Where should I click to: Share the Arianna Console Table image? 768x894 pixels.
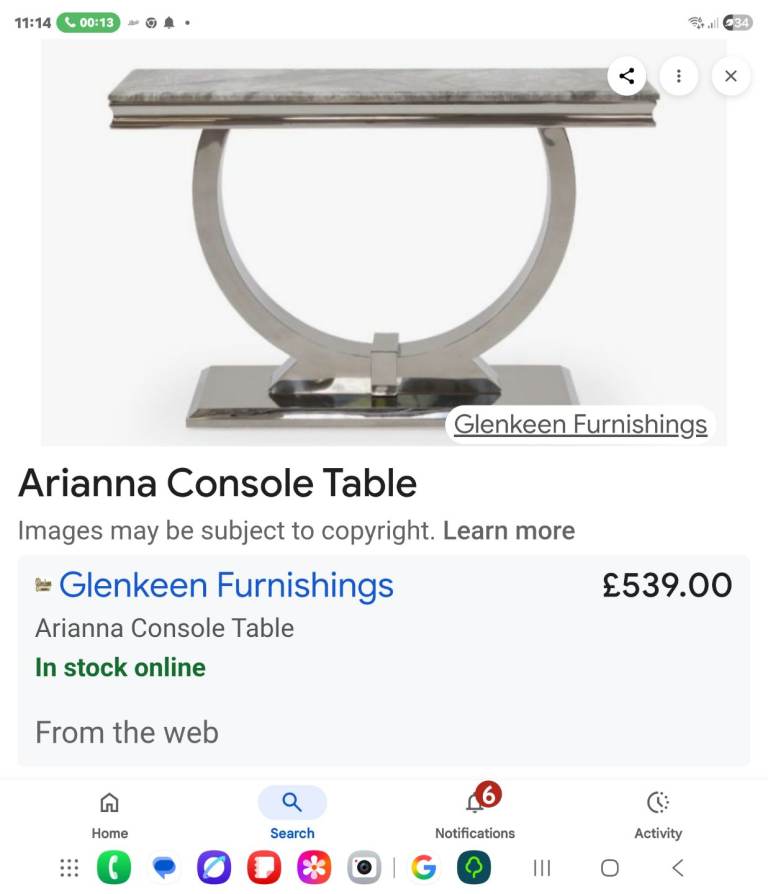pyautogui.click(x=627, y=76)
